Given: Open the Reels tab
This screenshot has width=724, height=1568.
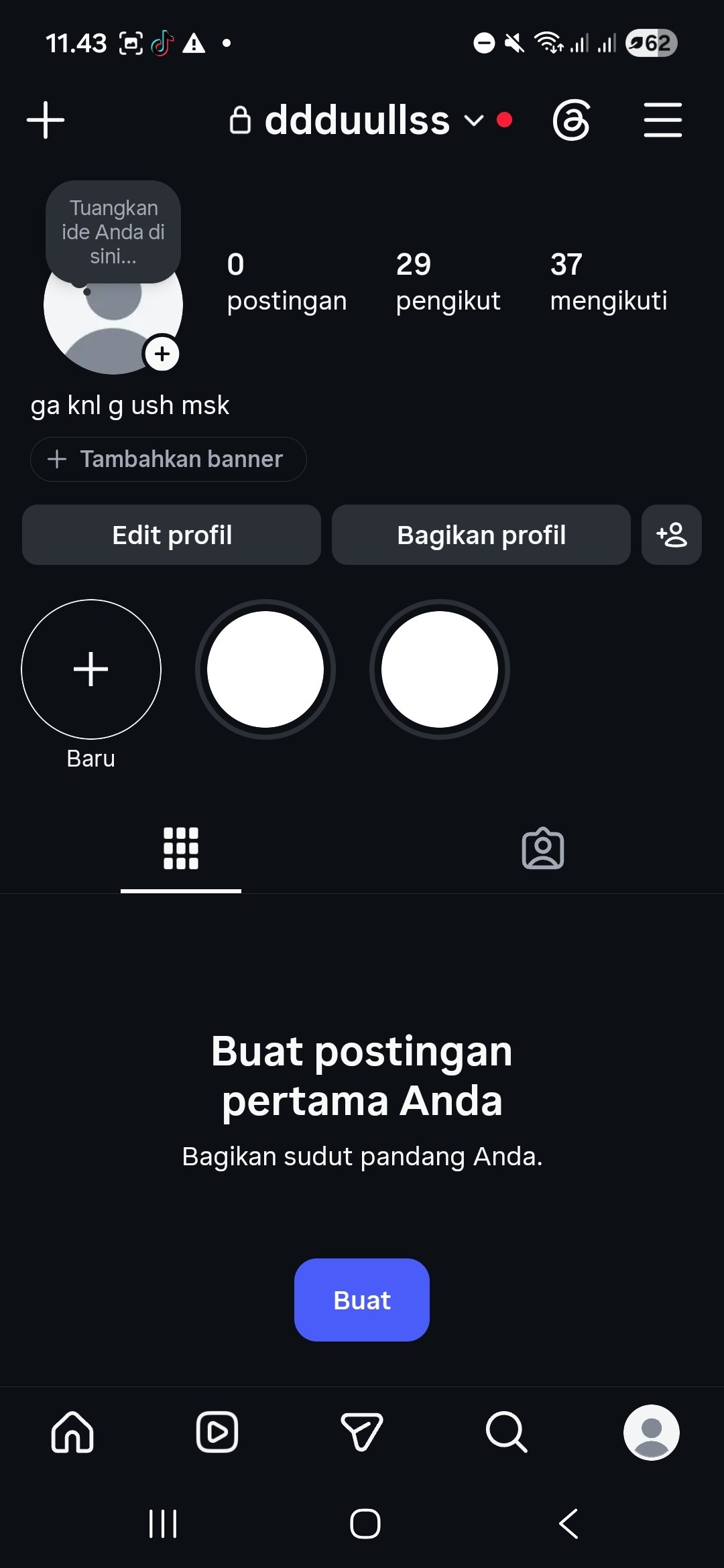Looking at the screenshot, I should 217,1432.
